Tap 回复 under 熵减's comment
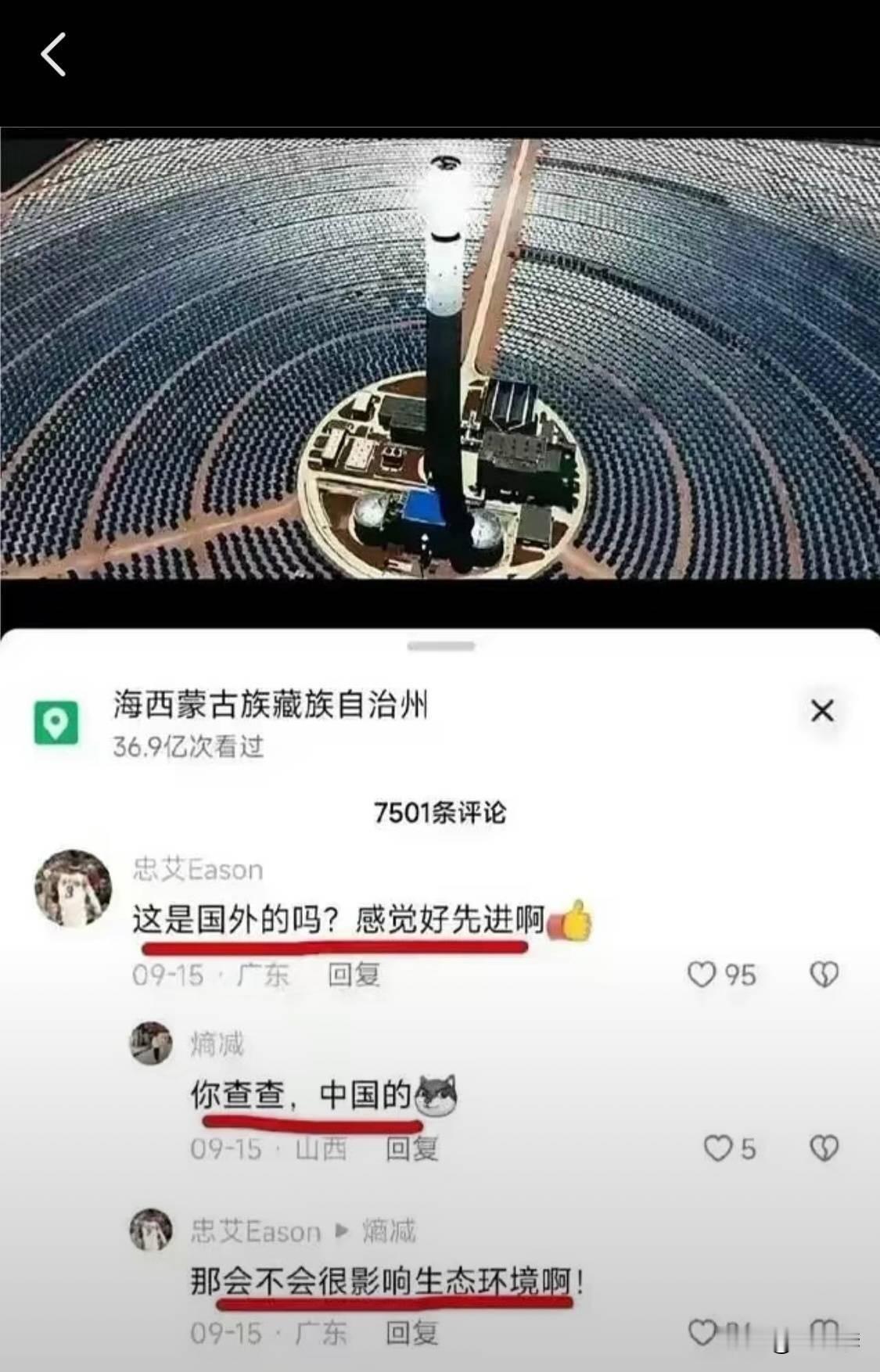 pos(412,1149)
